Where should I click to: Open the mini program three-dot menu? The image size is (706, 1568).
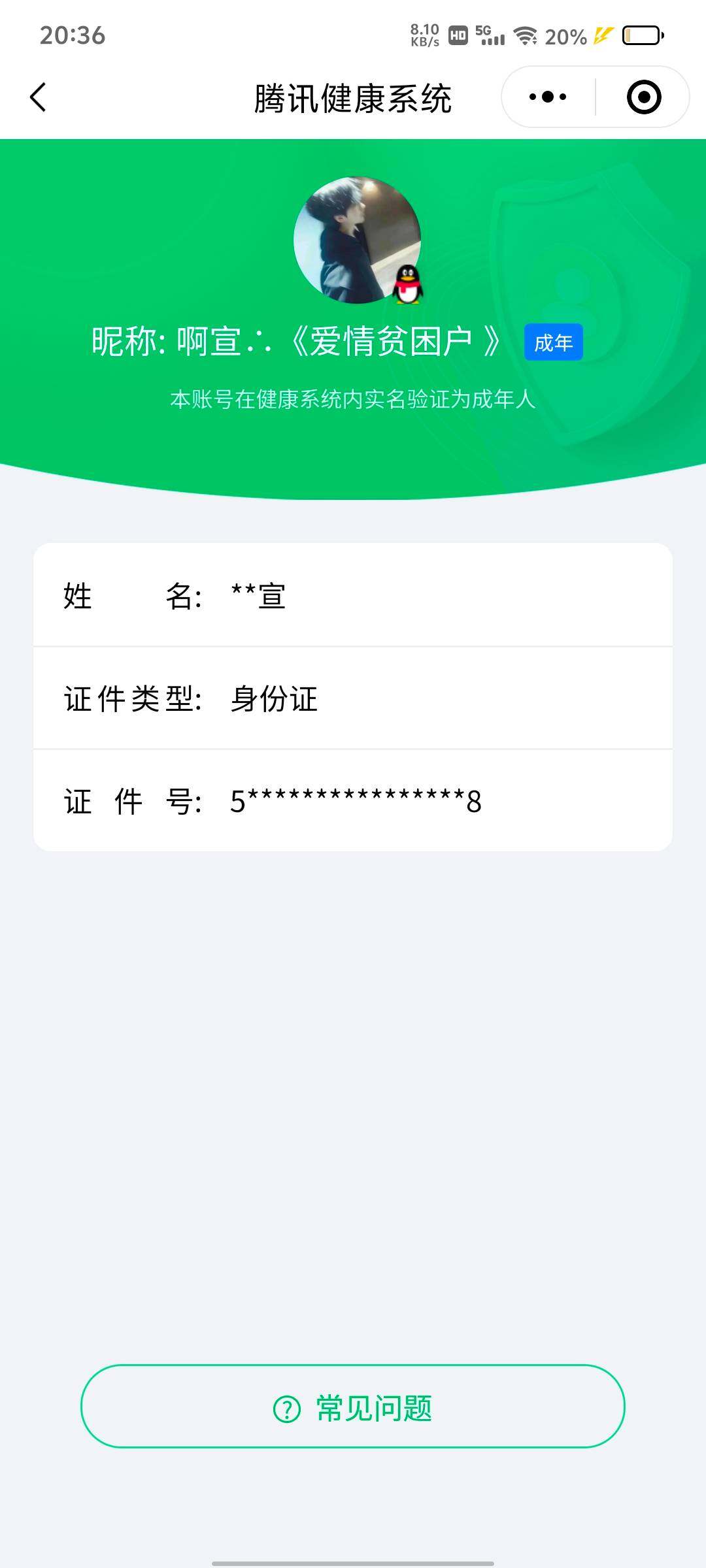(x=548, y=97)
